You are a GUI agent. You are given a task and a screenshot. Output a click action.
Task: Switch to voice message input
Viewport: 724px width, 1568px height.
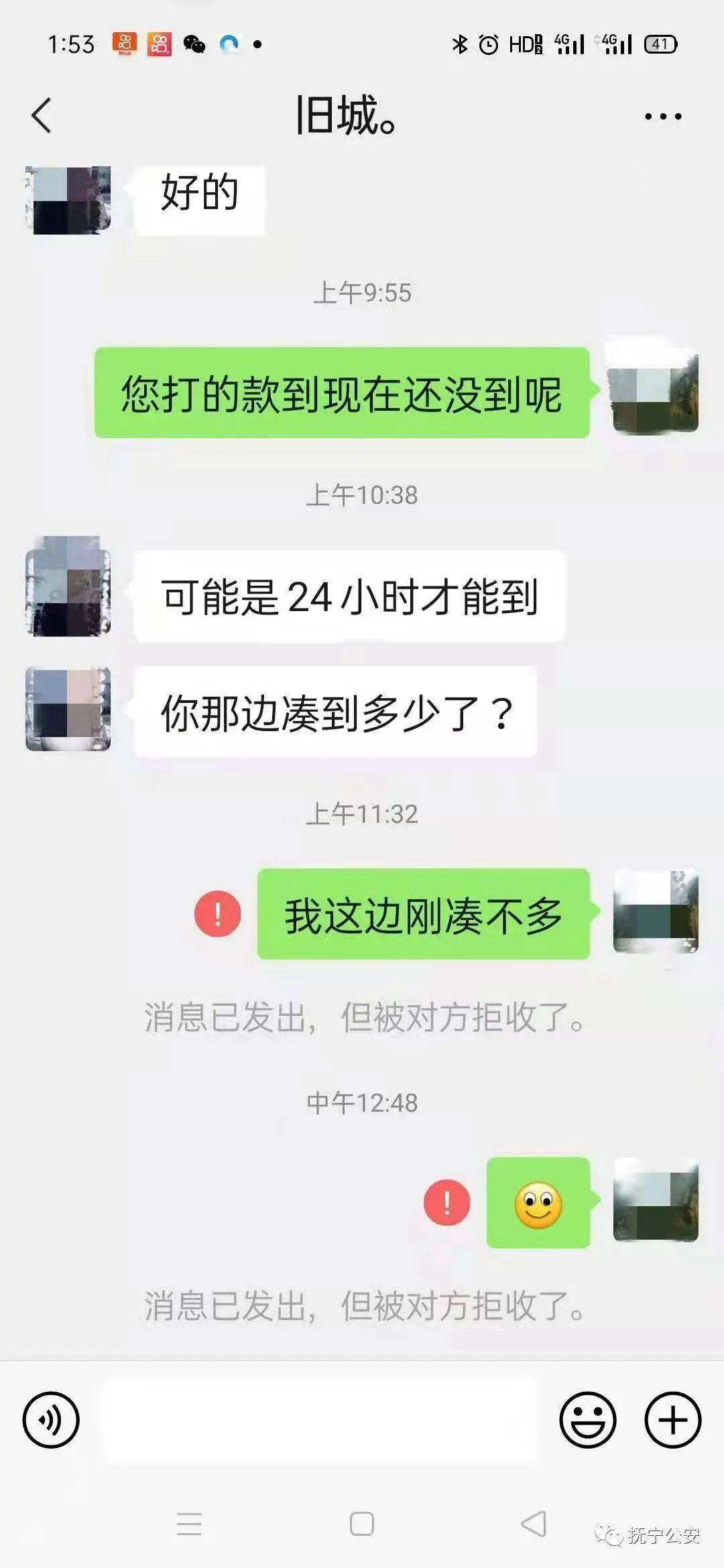(x=51, y=1419)
